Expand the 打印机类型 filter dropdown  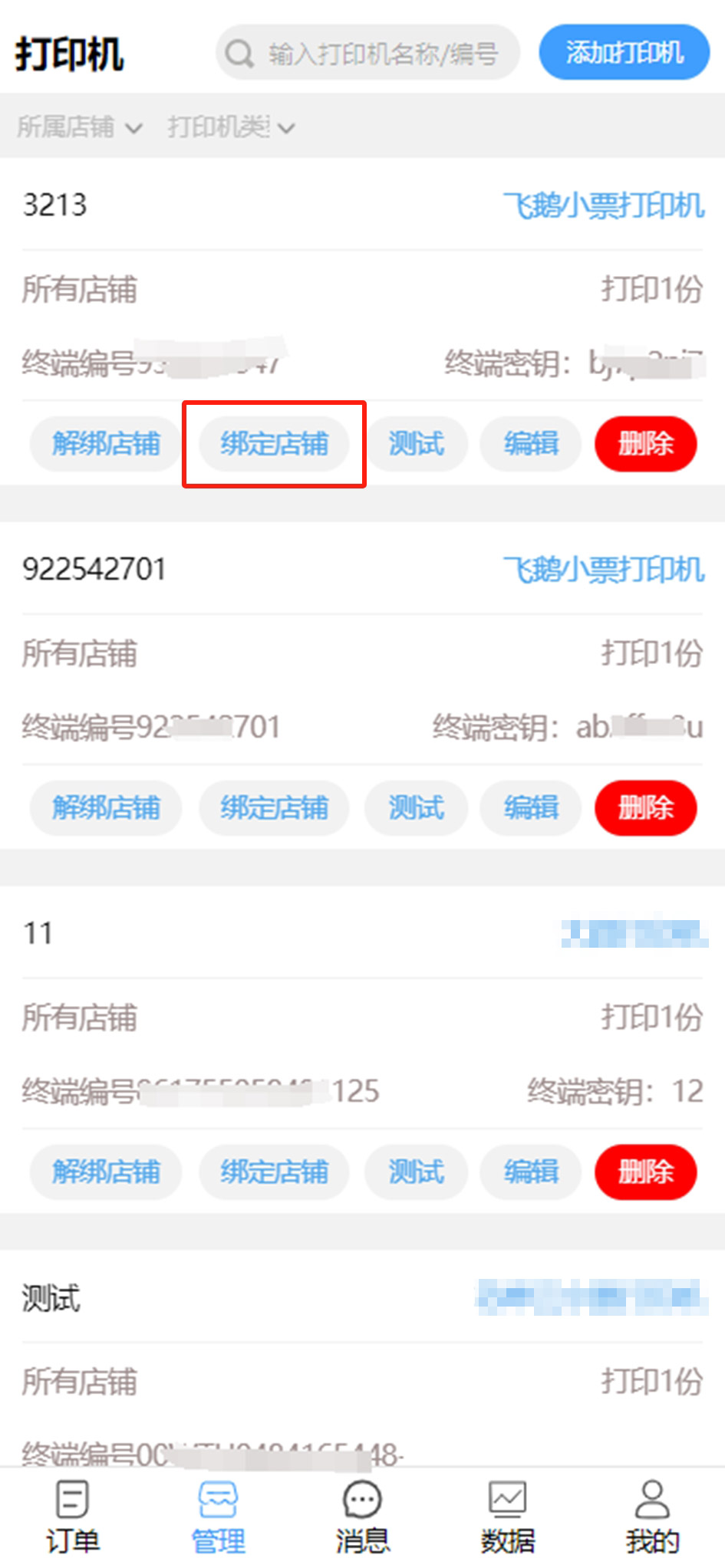[231, 127]
